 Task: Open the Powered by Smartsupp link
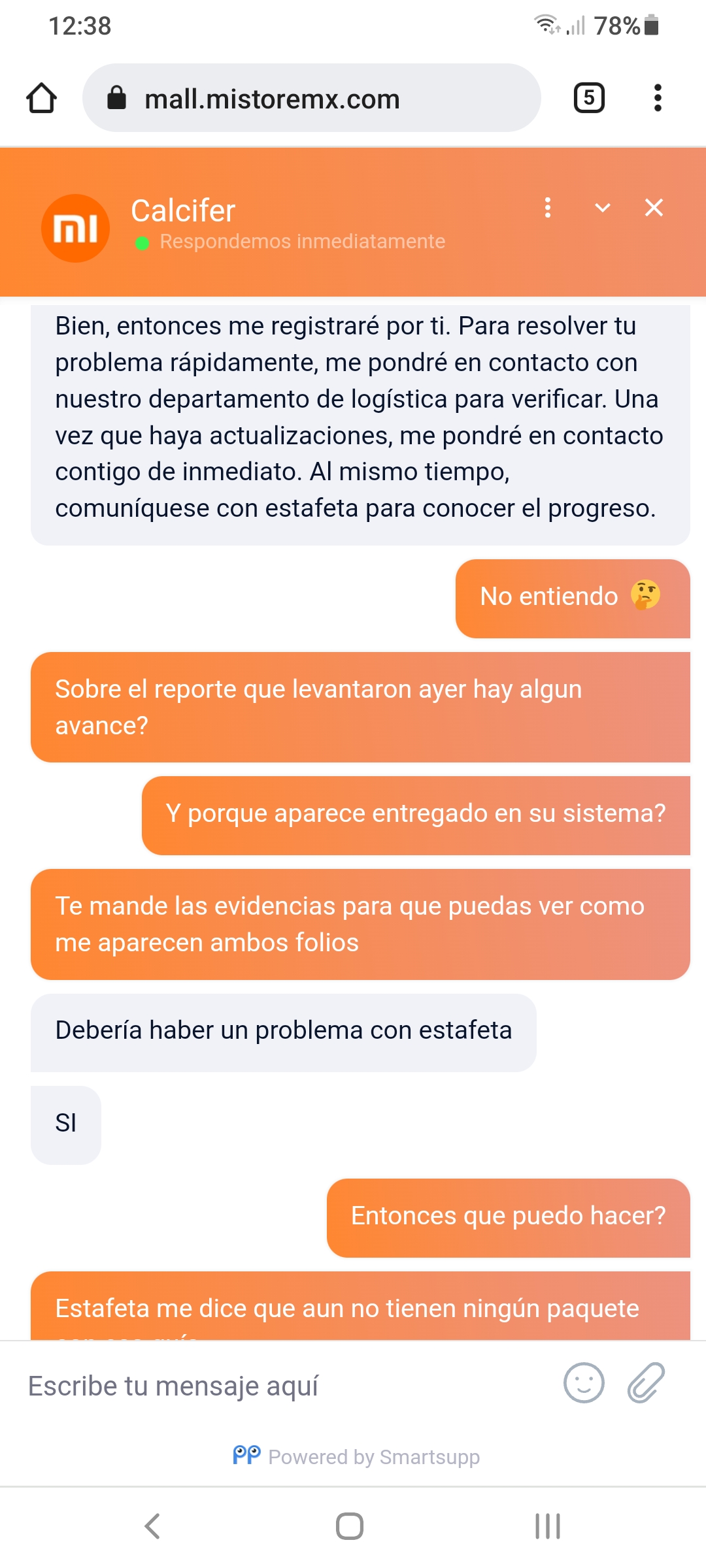point(356,1456)
